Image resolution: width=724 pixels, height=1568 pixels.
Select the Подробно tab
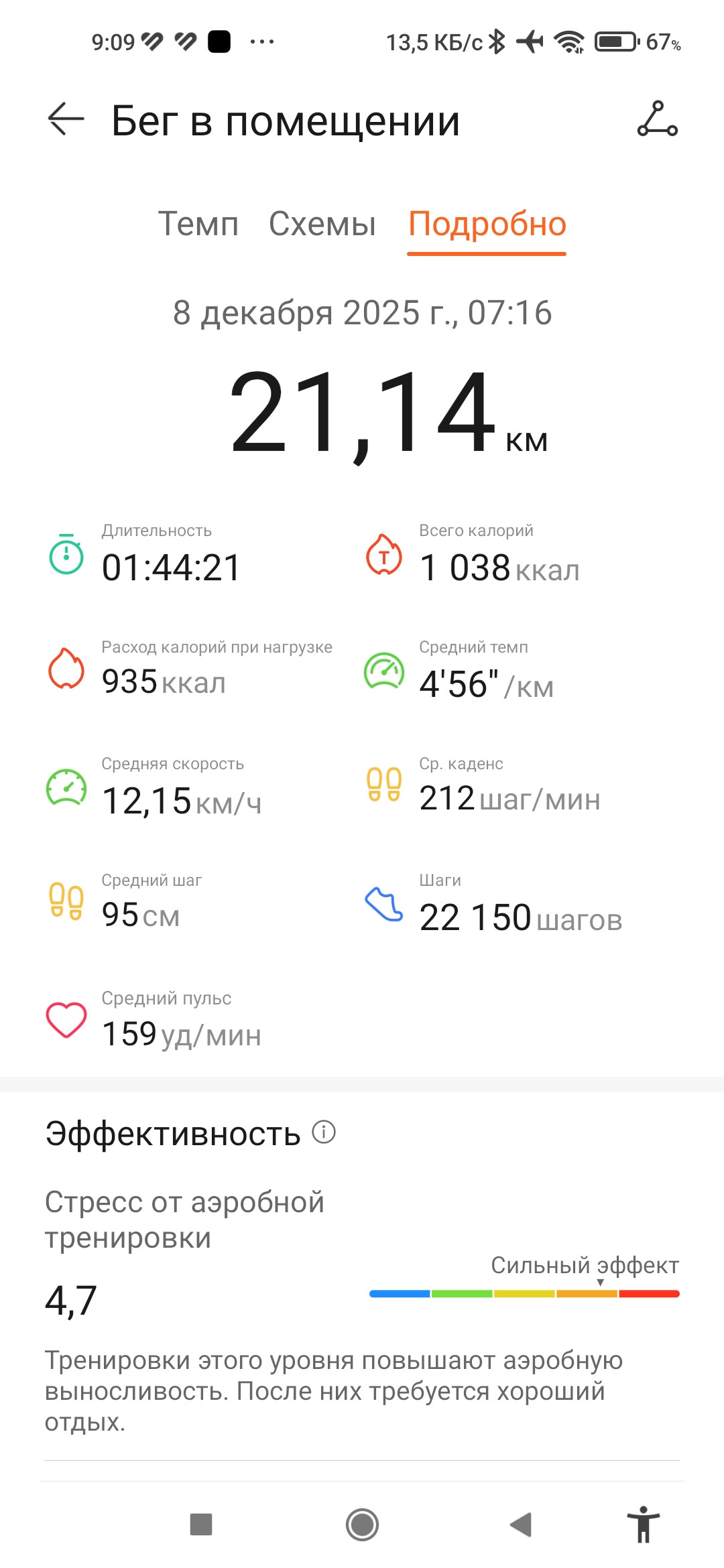[487, 225]
